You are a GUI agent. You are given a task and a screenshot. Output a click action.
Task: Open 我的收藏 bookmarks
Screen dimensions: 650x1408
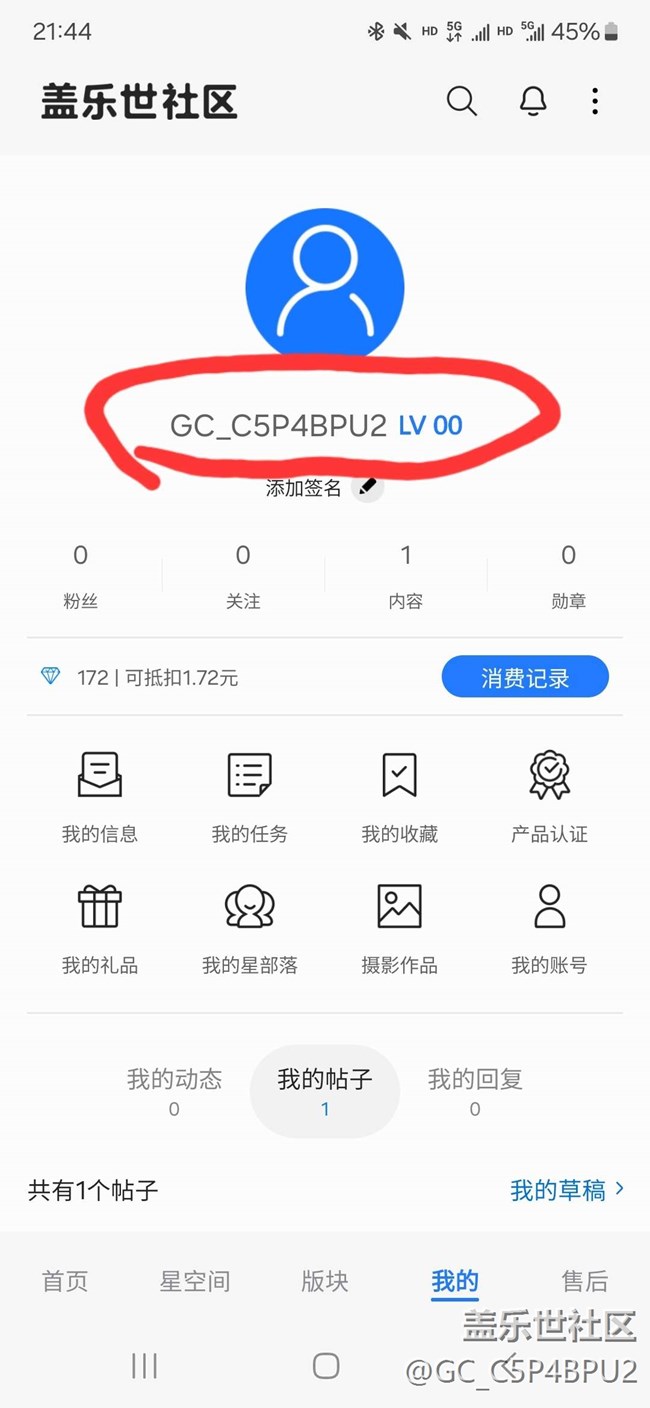click(399, 797)
